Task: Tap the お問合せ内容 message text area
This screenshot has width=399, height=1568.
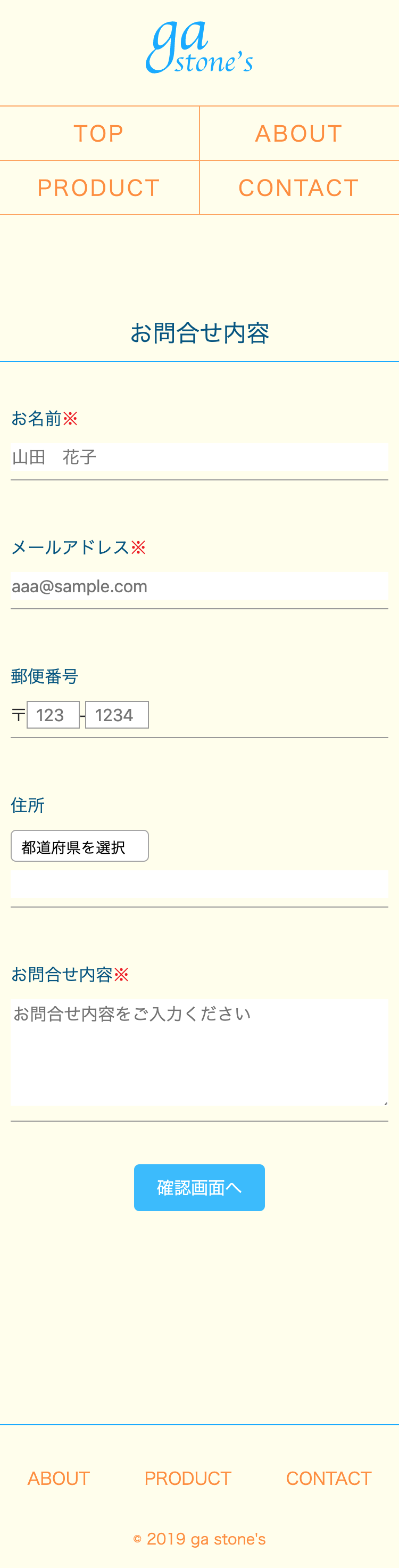Action: pyautogui.click(x=199, y=1052)
